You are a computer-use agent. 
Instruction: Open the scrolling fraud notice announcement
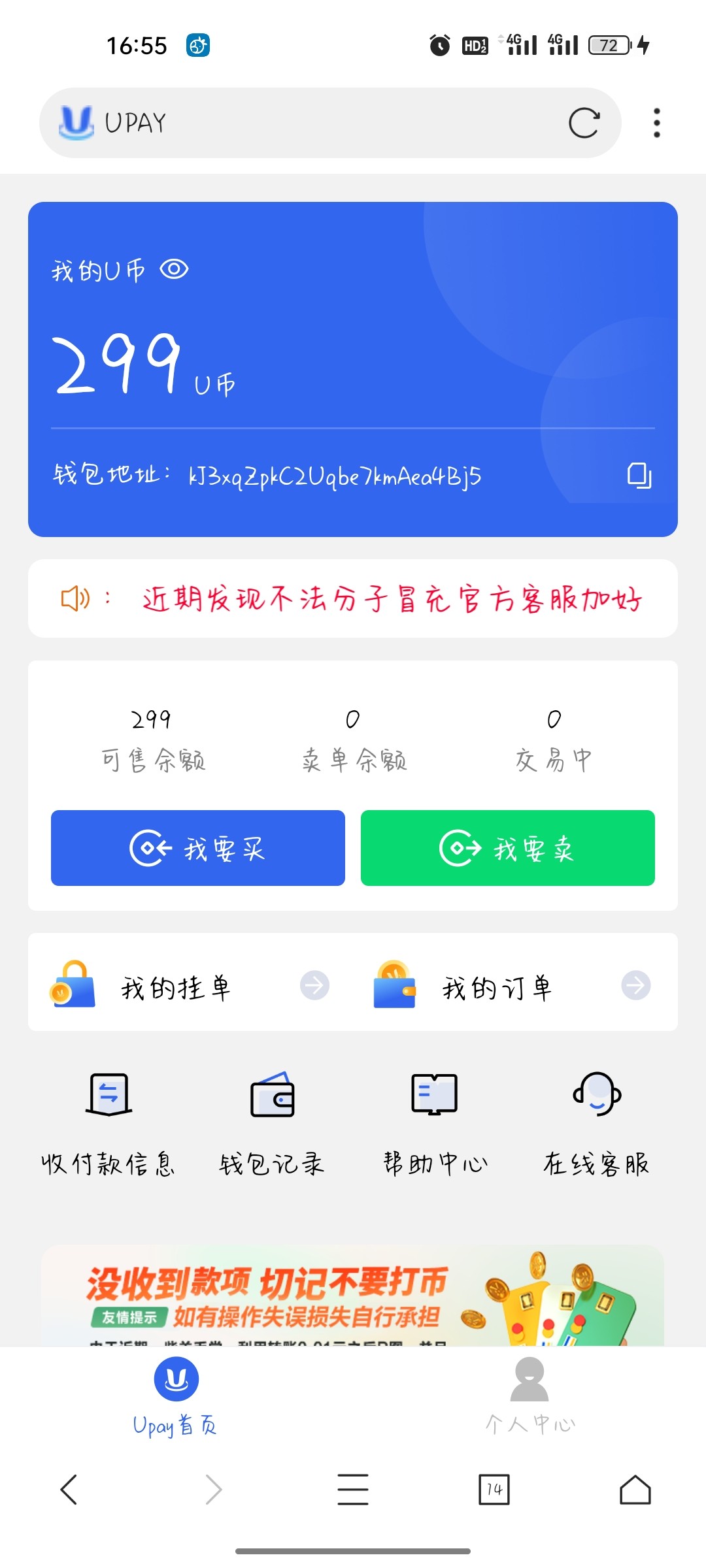click(391, 598)
